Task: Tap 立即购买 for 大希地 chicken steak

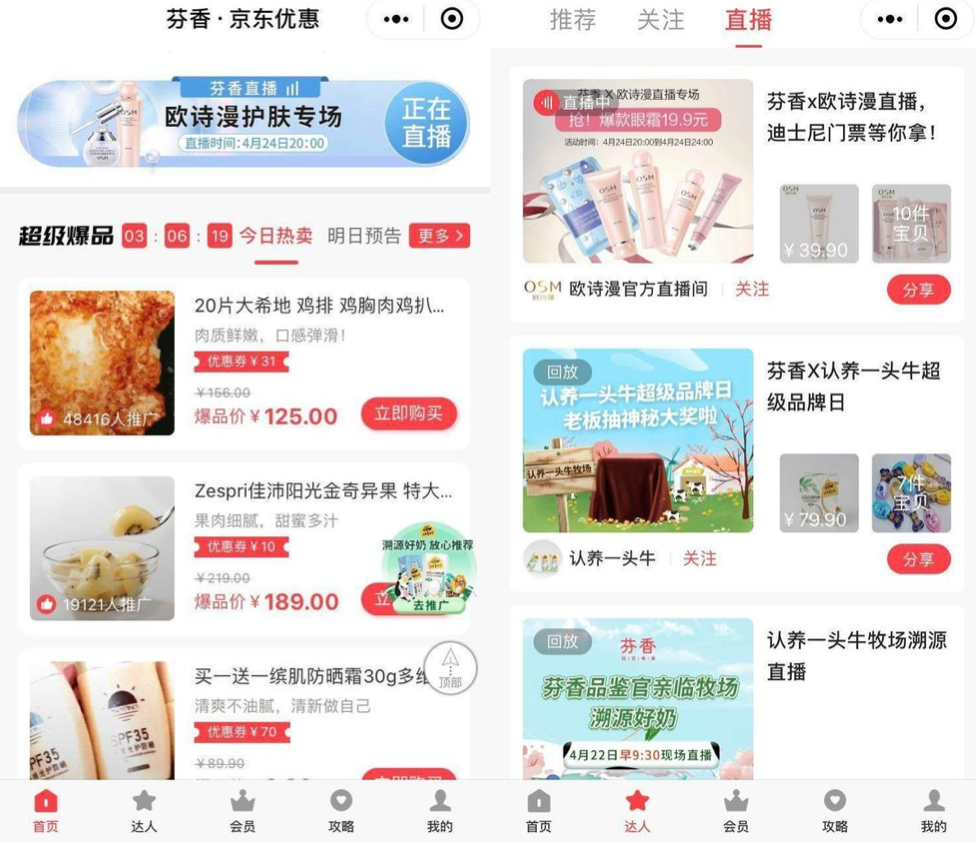Action: 408,413
